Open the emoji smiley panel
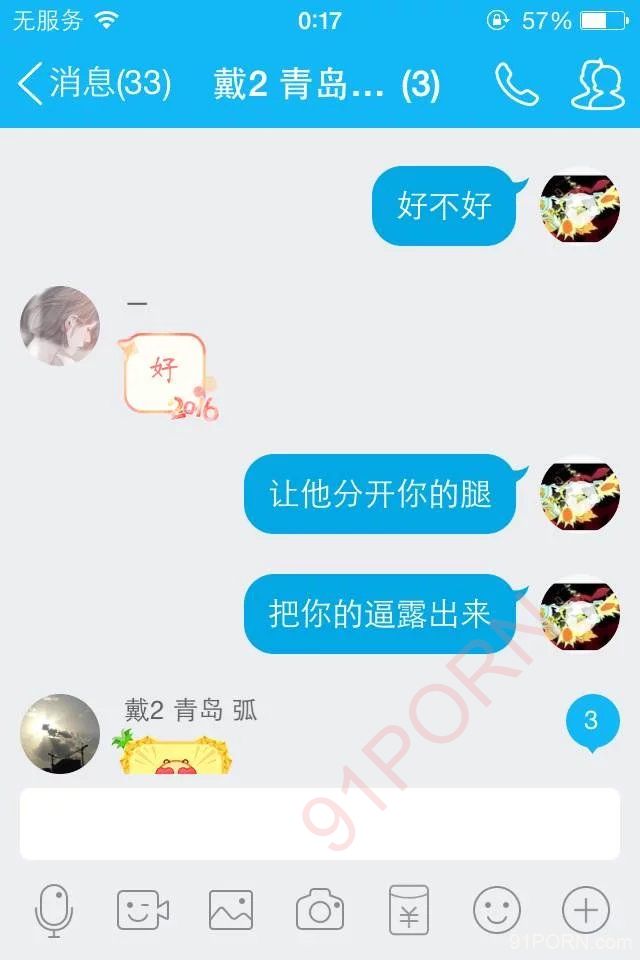 497,910
